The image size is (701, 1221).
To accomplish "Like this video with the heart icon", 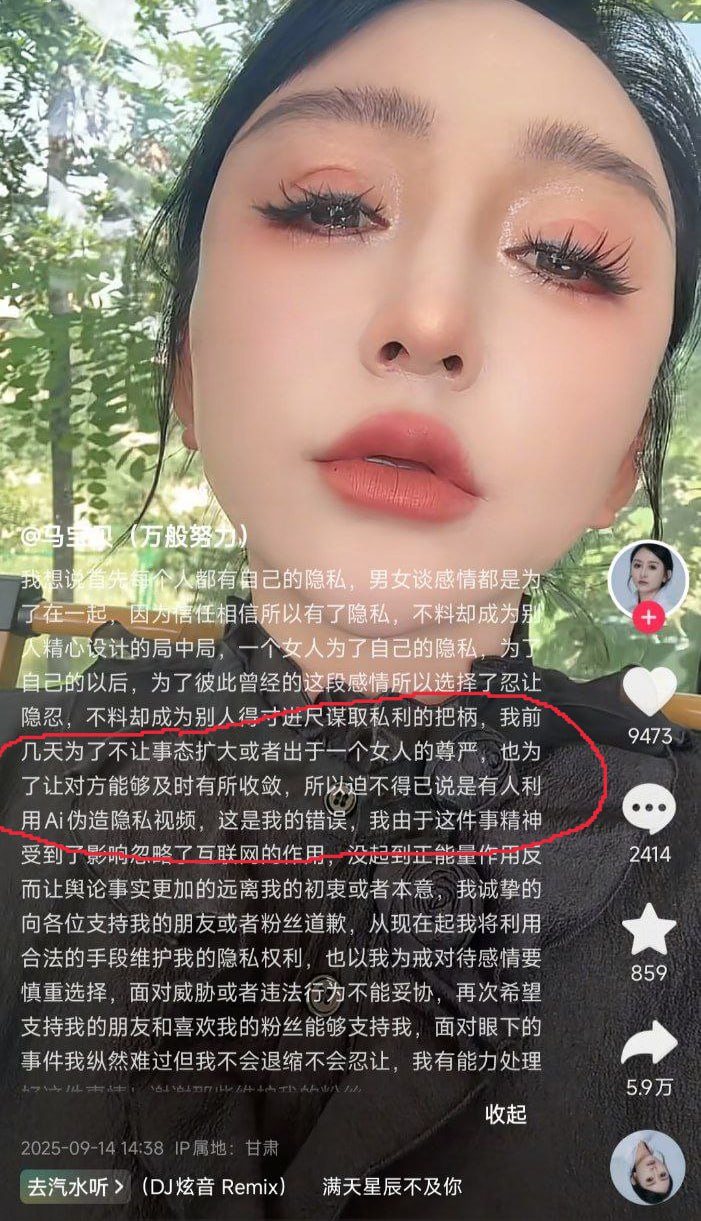I will (x=649, y=691).
